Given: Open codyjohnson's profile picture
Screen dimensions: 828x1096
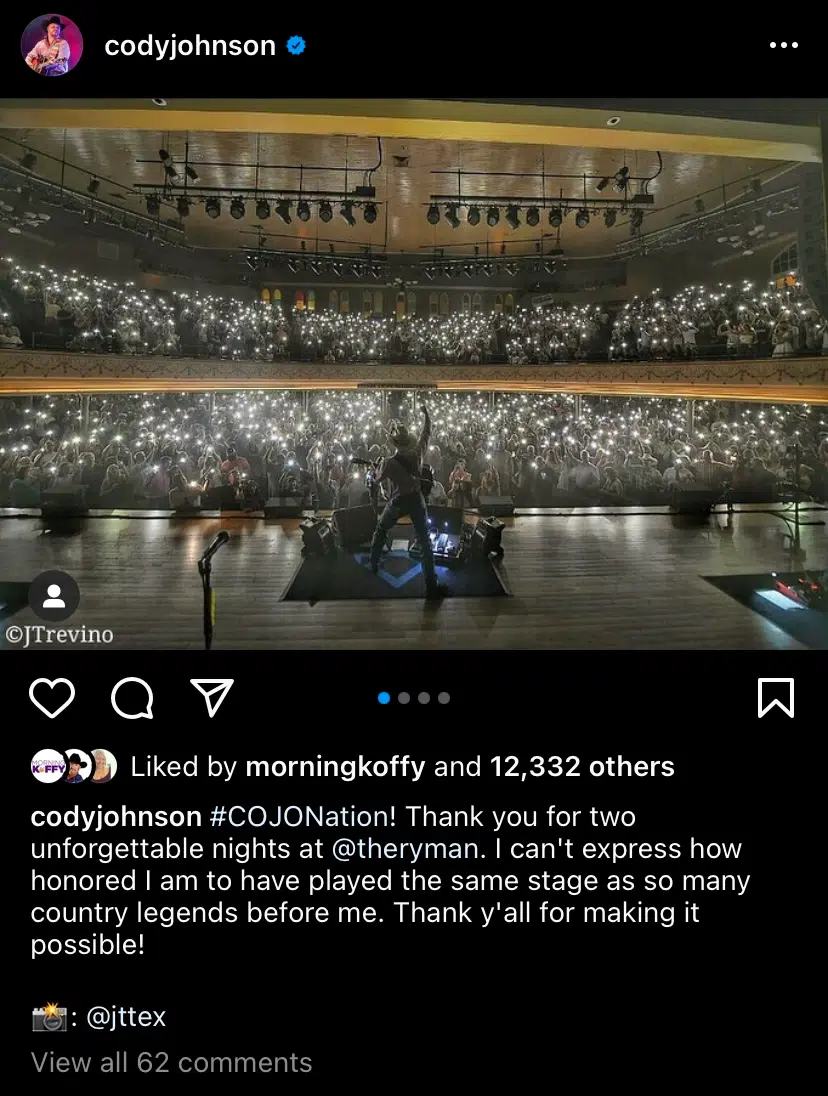Looking at the screenshot, I should (52, 45).
